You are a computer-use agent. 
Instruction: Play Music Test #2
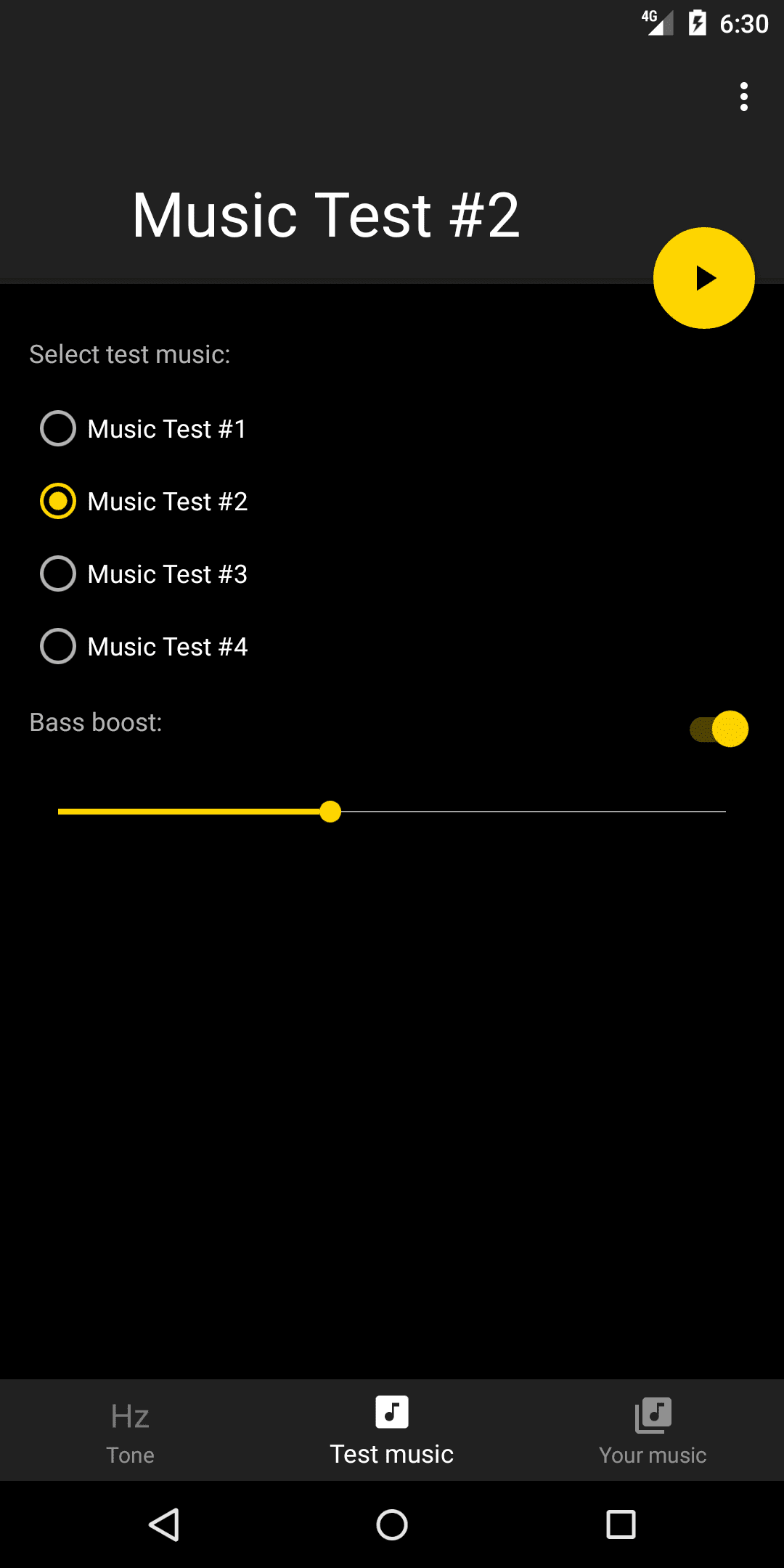pos(703,278)
